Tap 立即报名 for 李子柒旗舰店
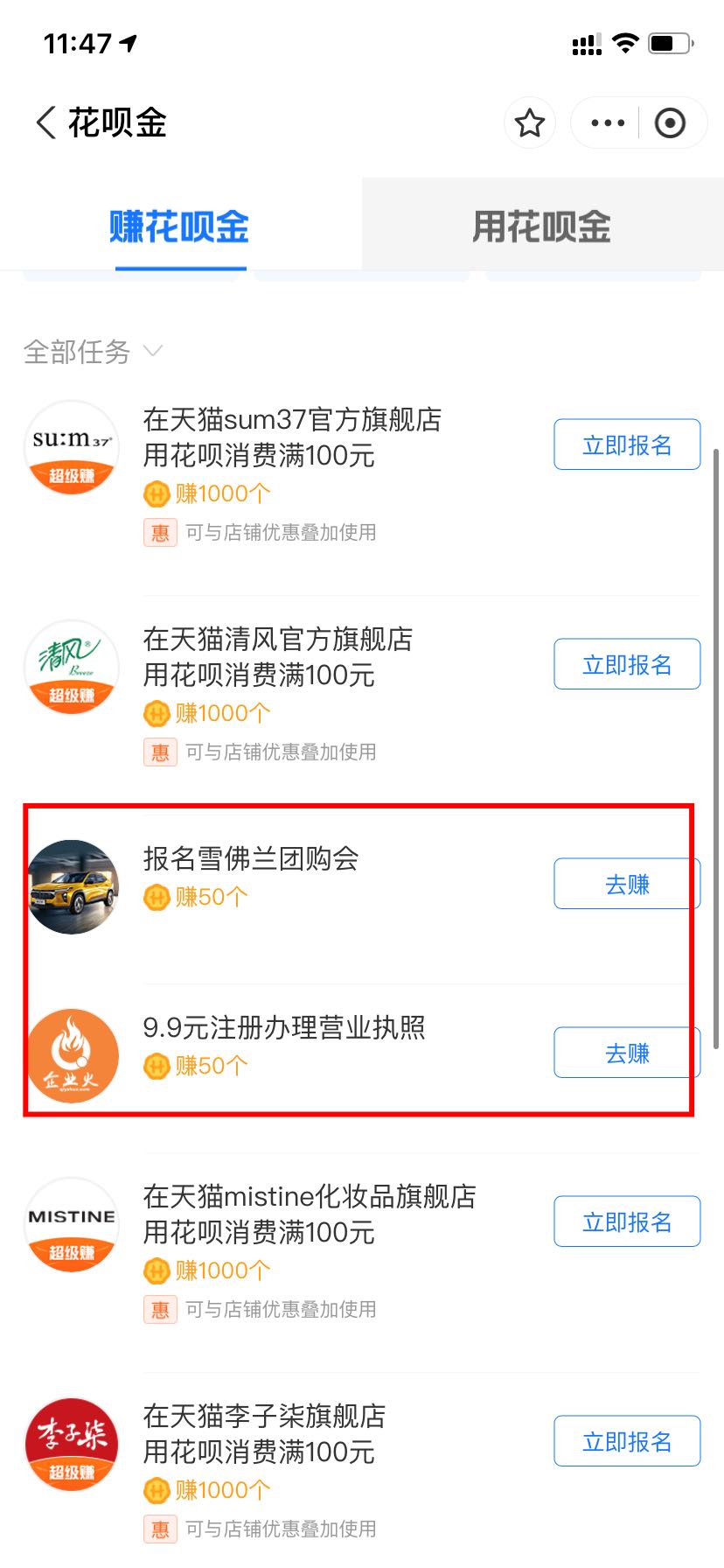Image resolution: width=724 pixels, height=1568 pixels. pyautogui.click(x=627, y=1441)
